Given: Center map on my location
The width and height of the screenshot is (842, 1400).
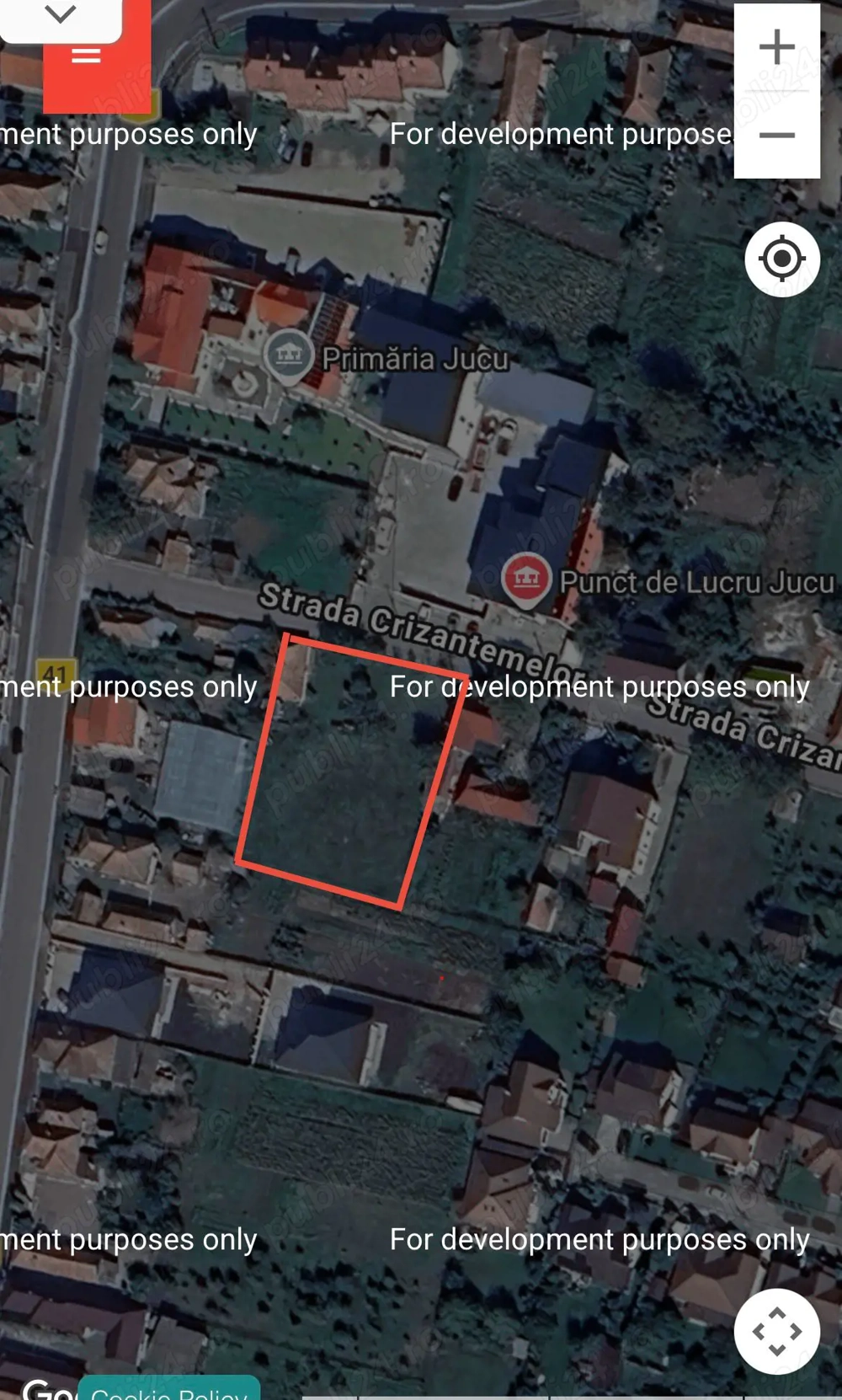Looking at the screenshot, I should coord(781,259).
